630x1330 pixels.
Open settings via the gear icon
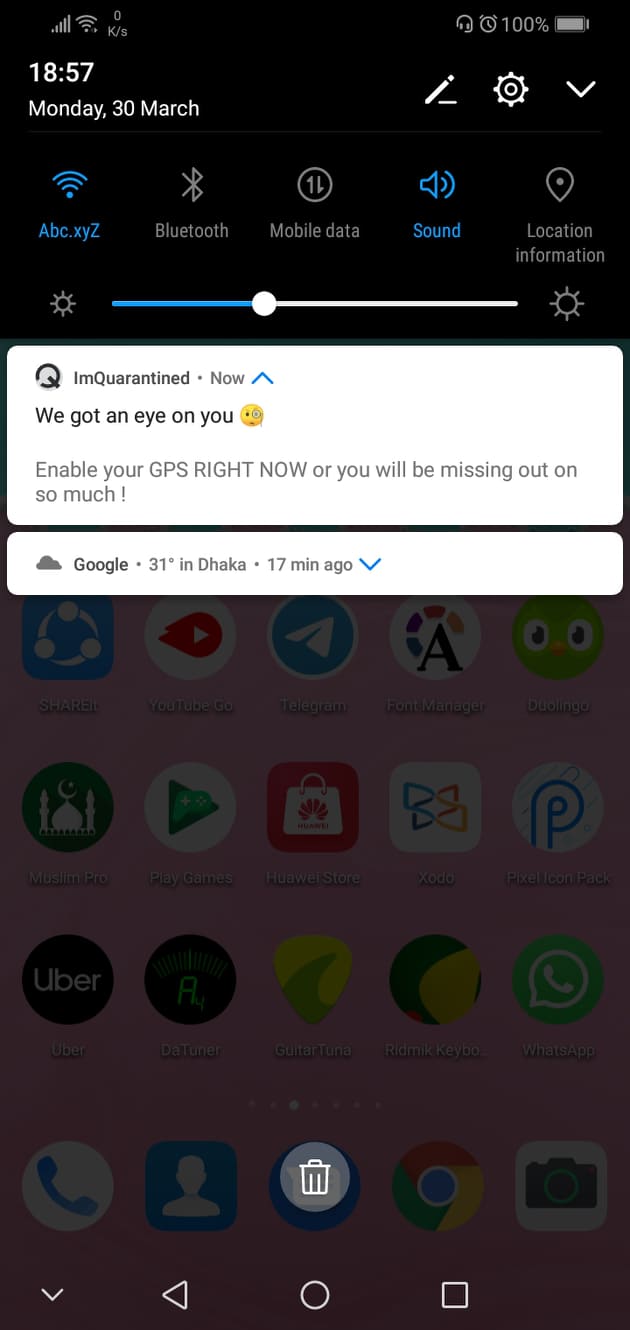click(511, 90)
